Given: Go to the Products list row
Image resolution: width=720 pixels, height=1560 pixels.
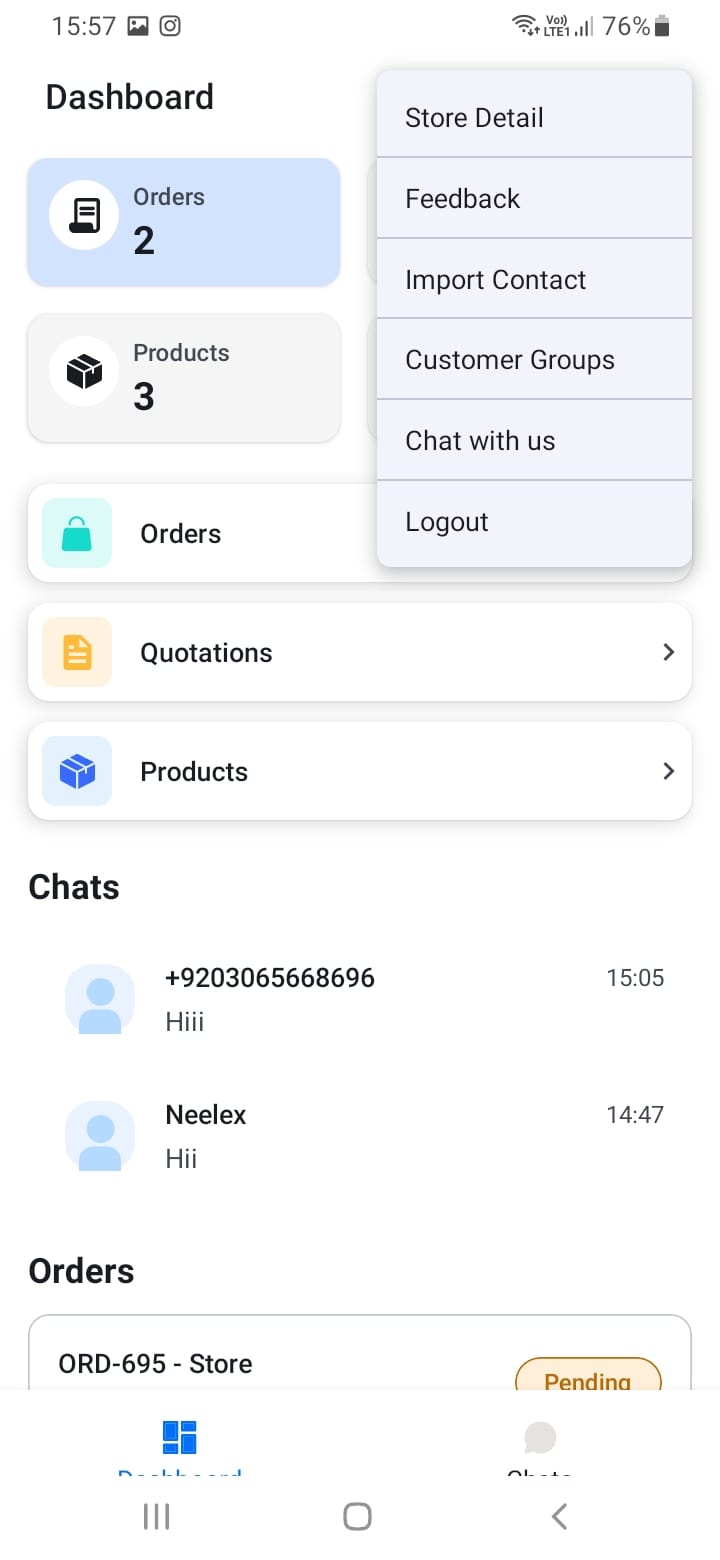Looking at the screenshot, I should click(360, 771).
